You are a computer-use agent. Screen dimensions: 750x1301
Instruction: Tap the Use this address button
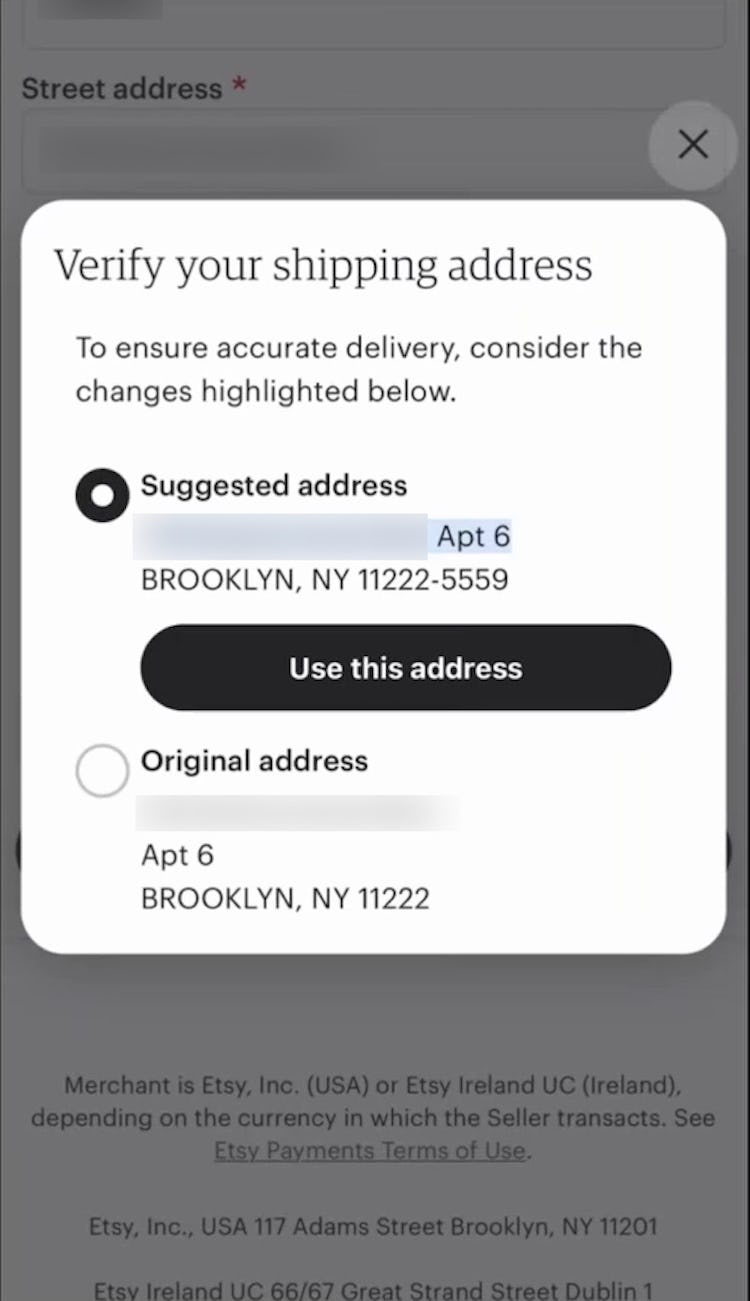(405, 668)
